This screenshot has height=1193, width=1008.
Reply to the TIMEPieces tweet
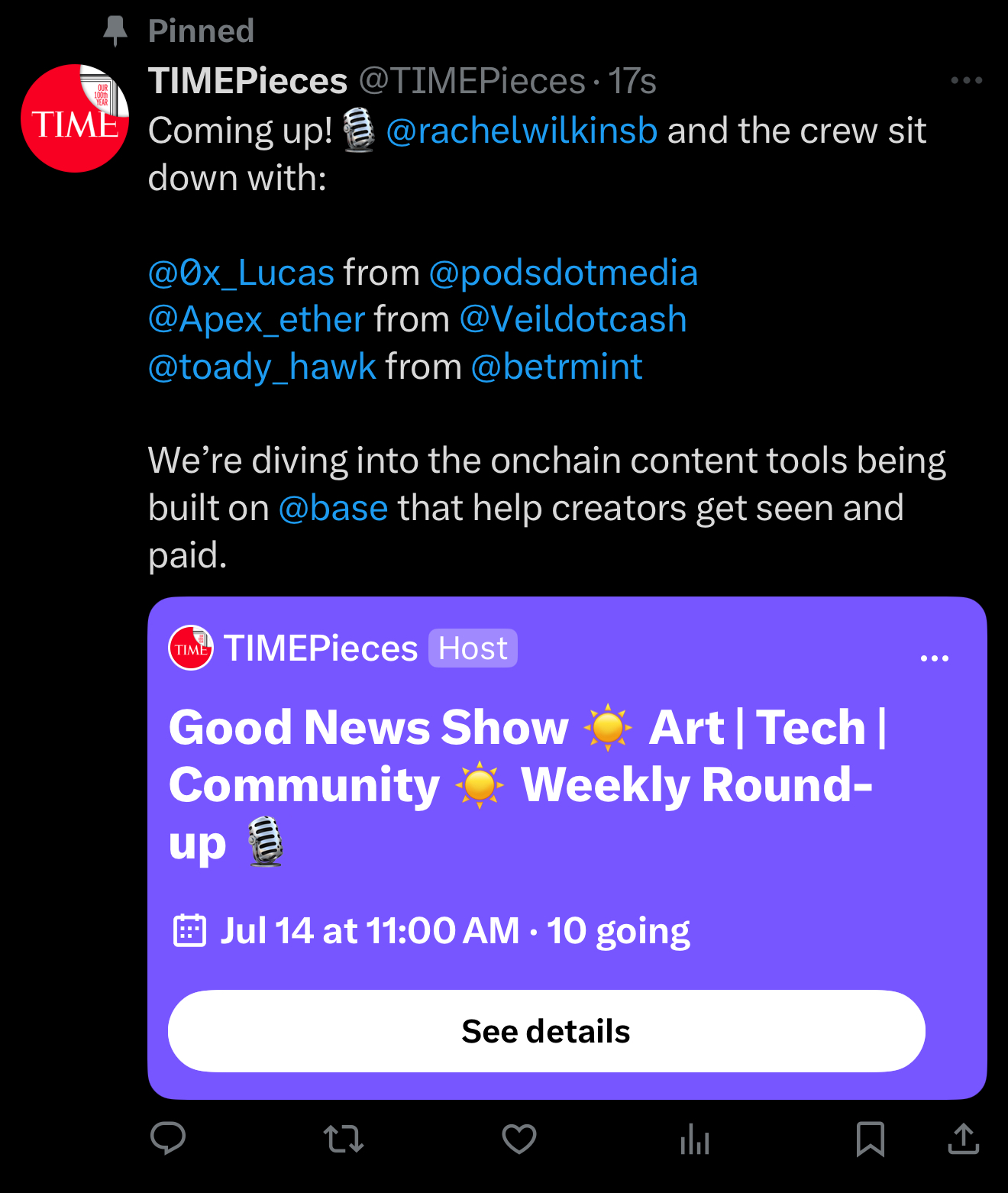168,1139
